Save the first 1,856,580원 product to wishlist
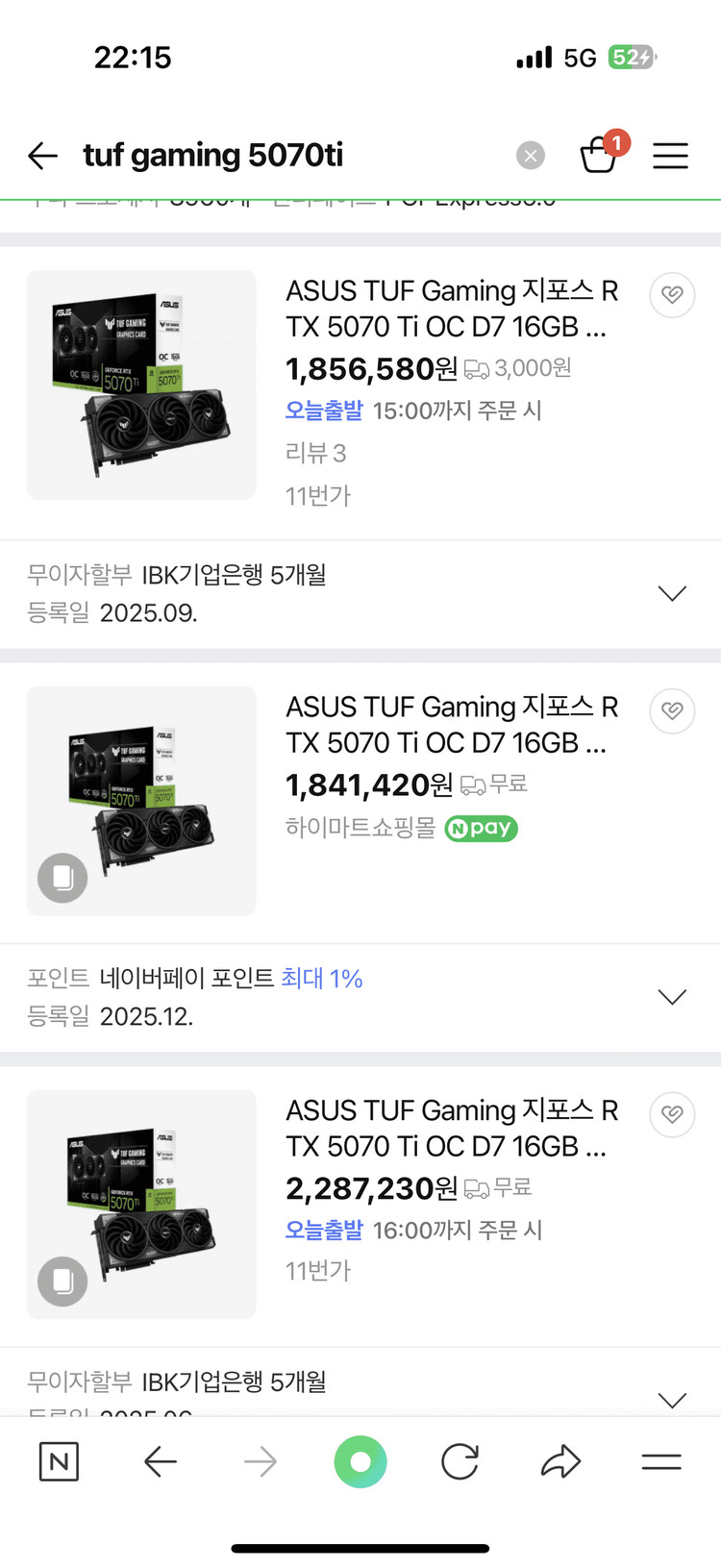 672,295
